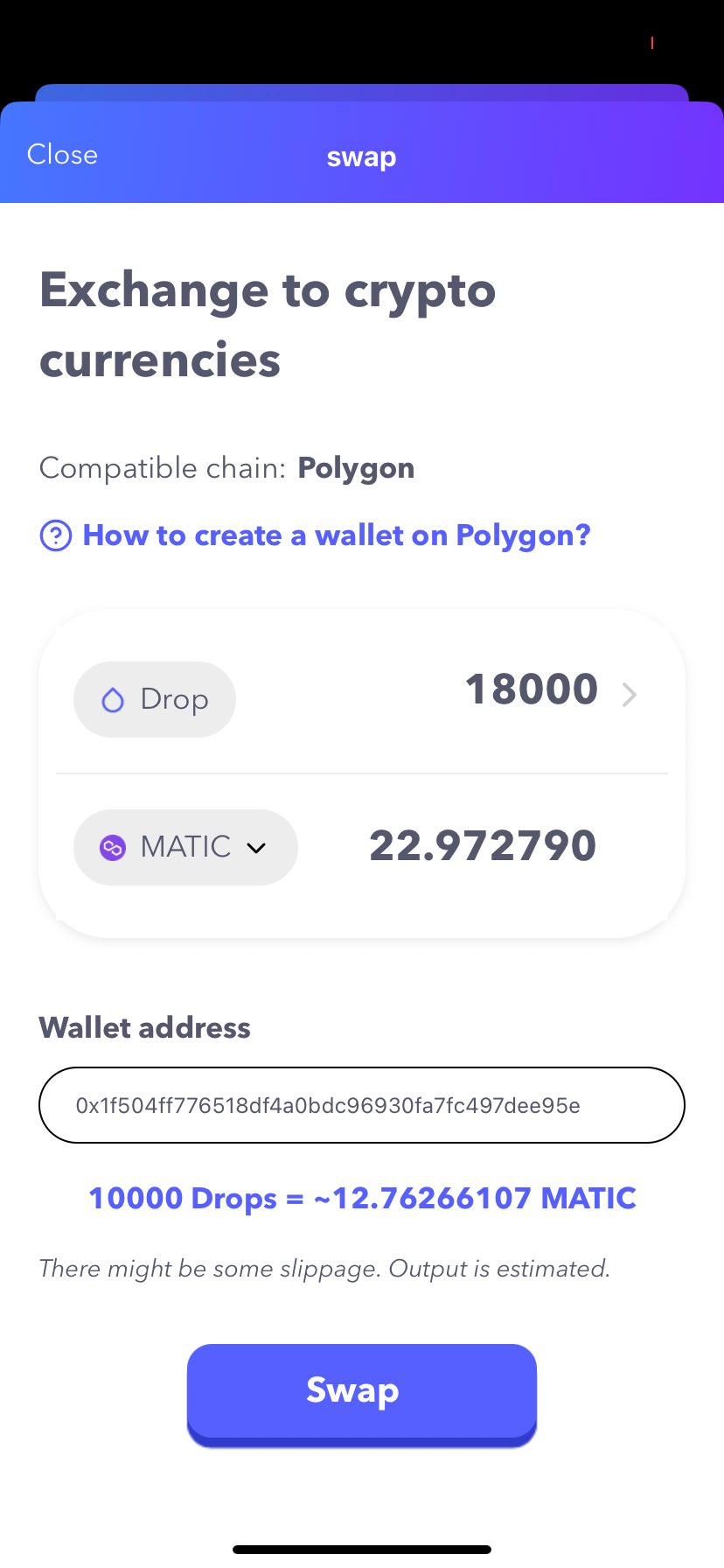Close the swap sheet

click(62, 155)
